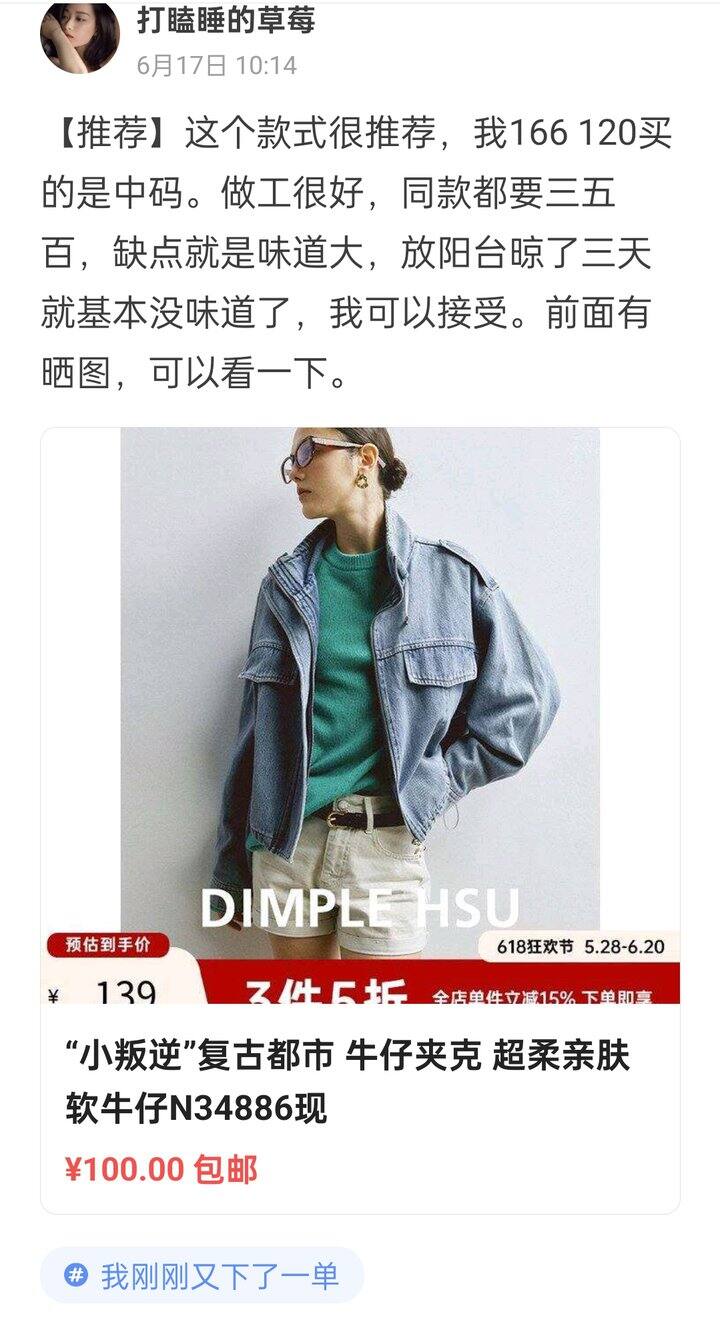Open the topic 我刚刚又下了一单

coord(202,1275)
